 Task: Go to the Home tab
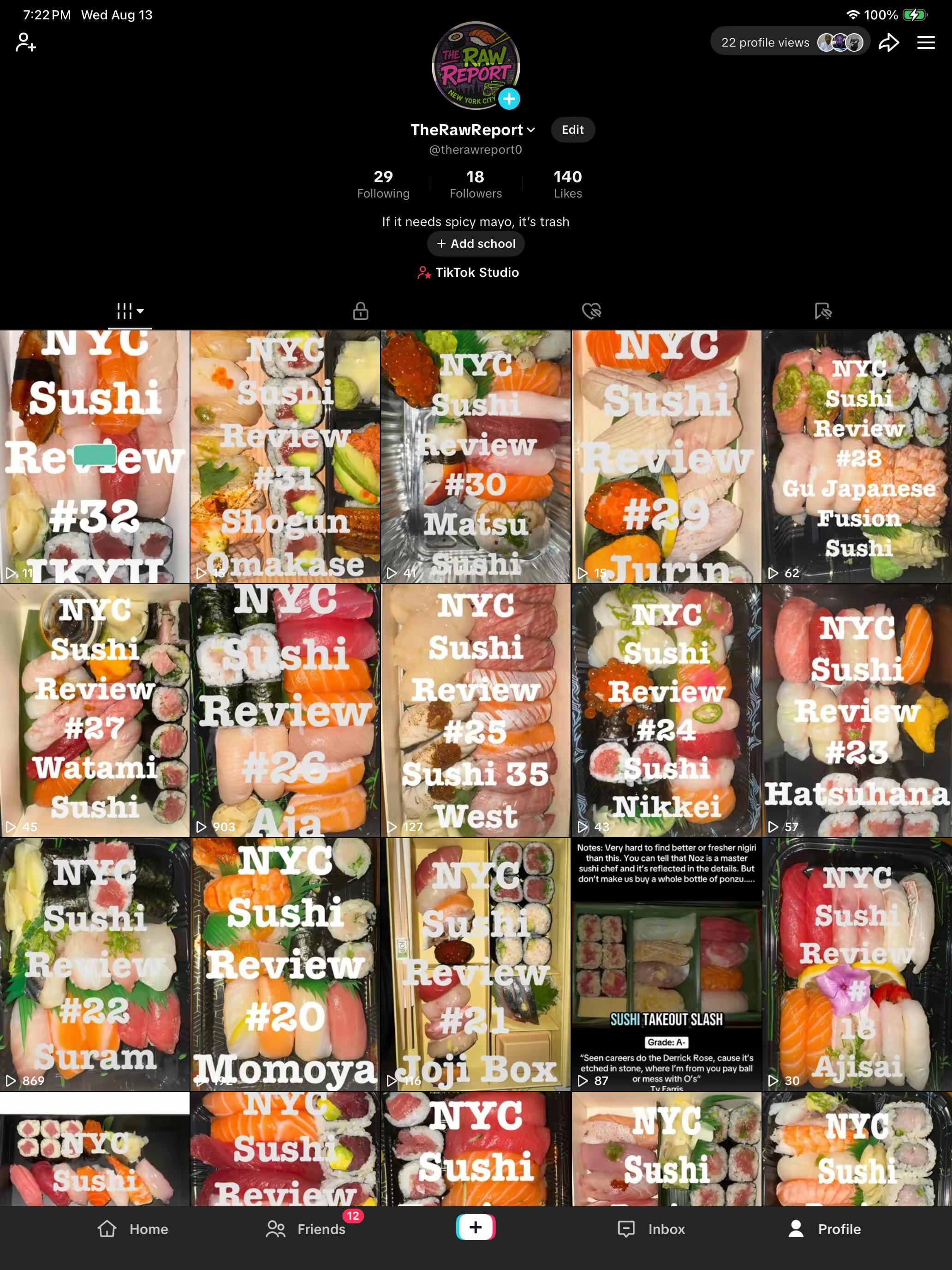point(132,1228)
